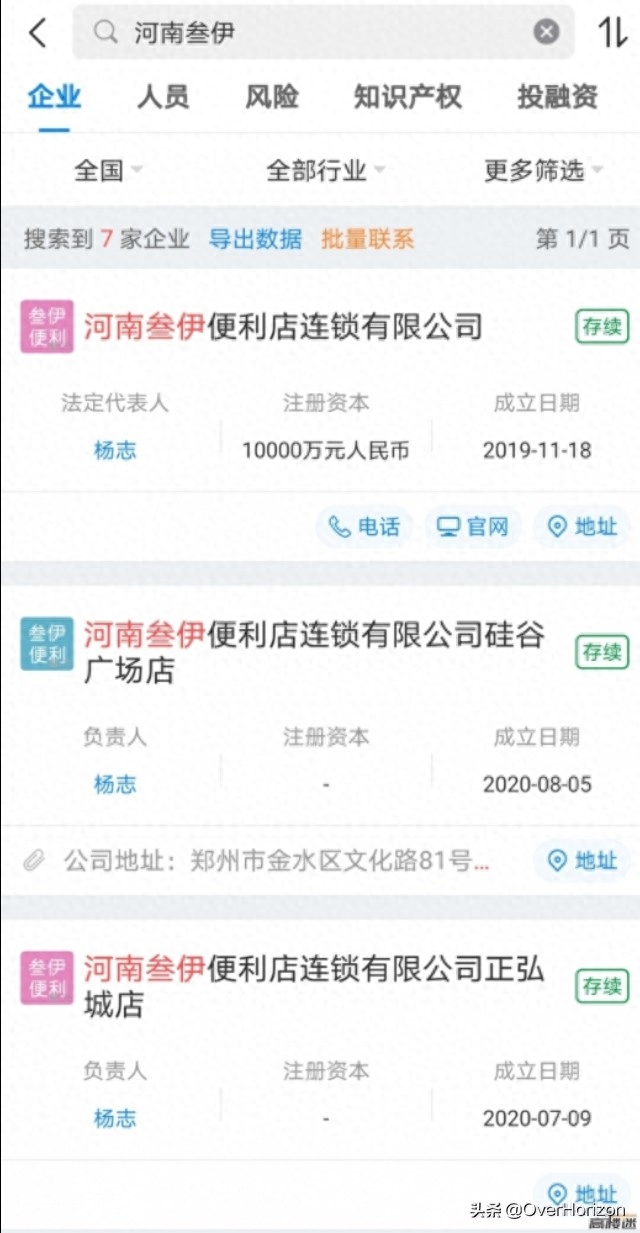640x1233 pixels.
Task: Open 河南叁伊便利店连锁有限公司 company result
Action: (x=283, y=326)
